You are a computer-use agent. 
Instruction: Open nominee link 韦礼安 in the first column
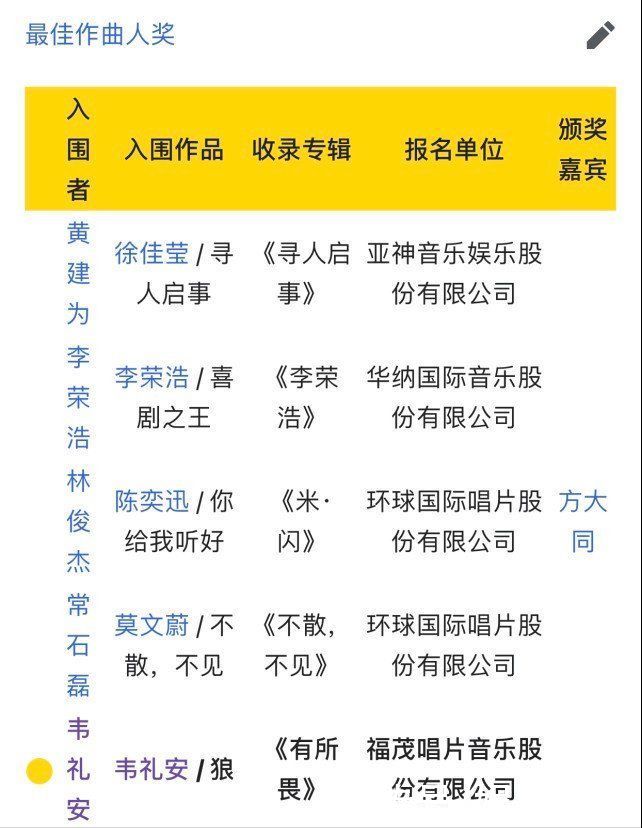[x=78, y=769]
